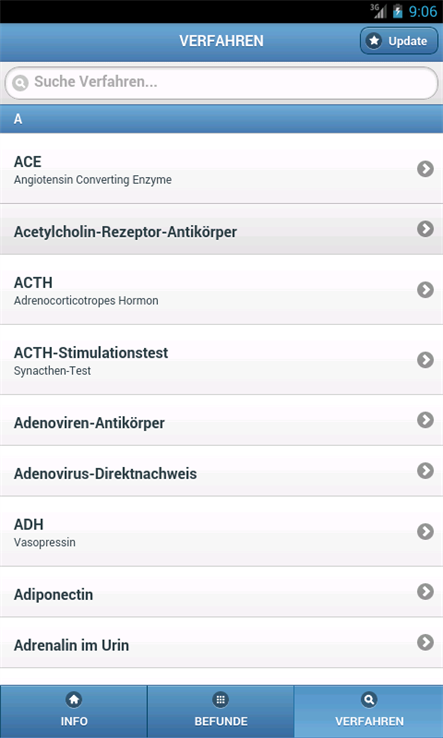Select the ACTH Adrenocorticotropes Hormon row
This screenshot has height=738, width=443.
coord(221,289)
